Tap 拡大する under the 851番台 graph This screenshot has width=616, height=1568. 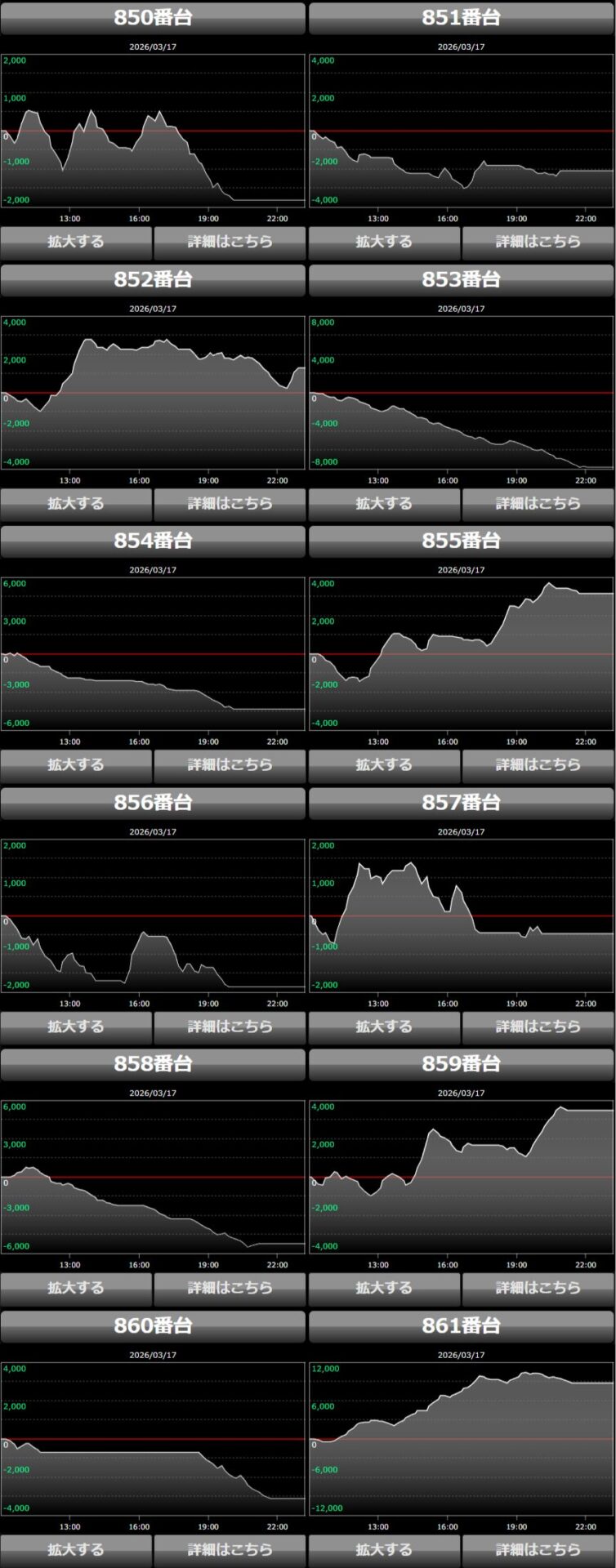click(384, 242)
